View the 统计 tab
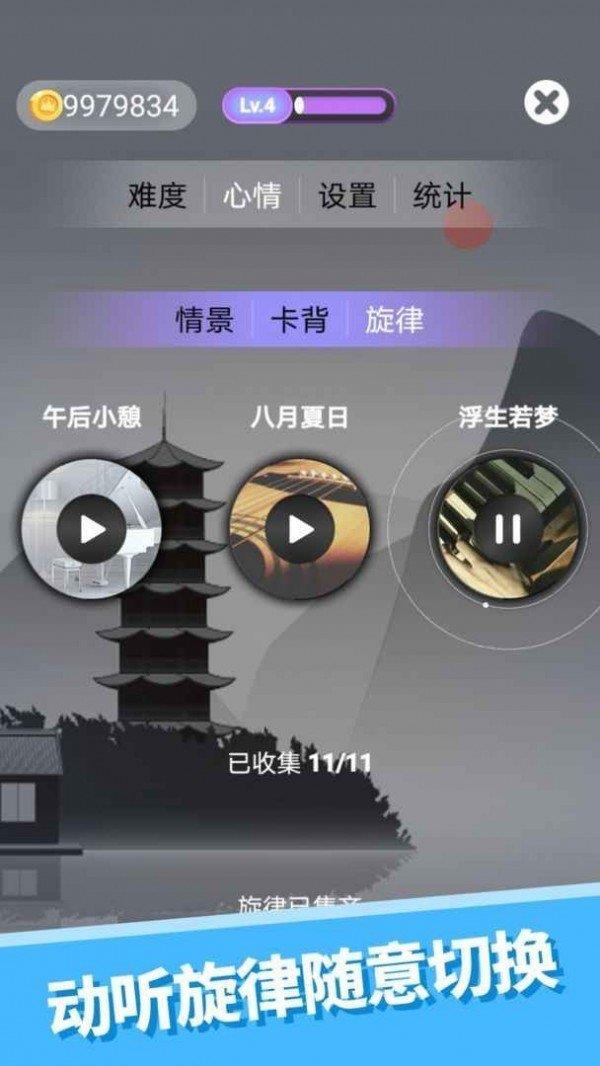Image resolution: width=600 pixels, height=1066 pixels. (x=441, y=195)
